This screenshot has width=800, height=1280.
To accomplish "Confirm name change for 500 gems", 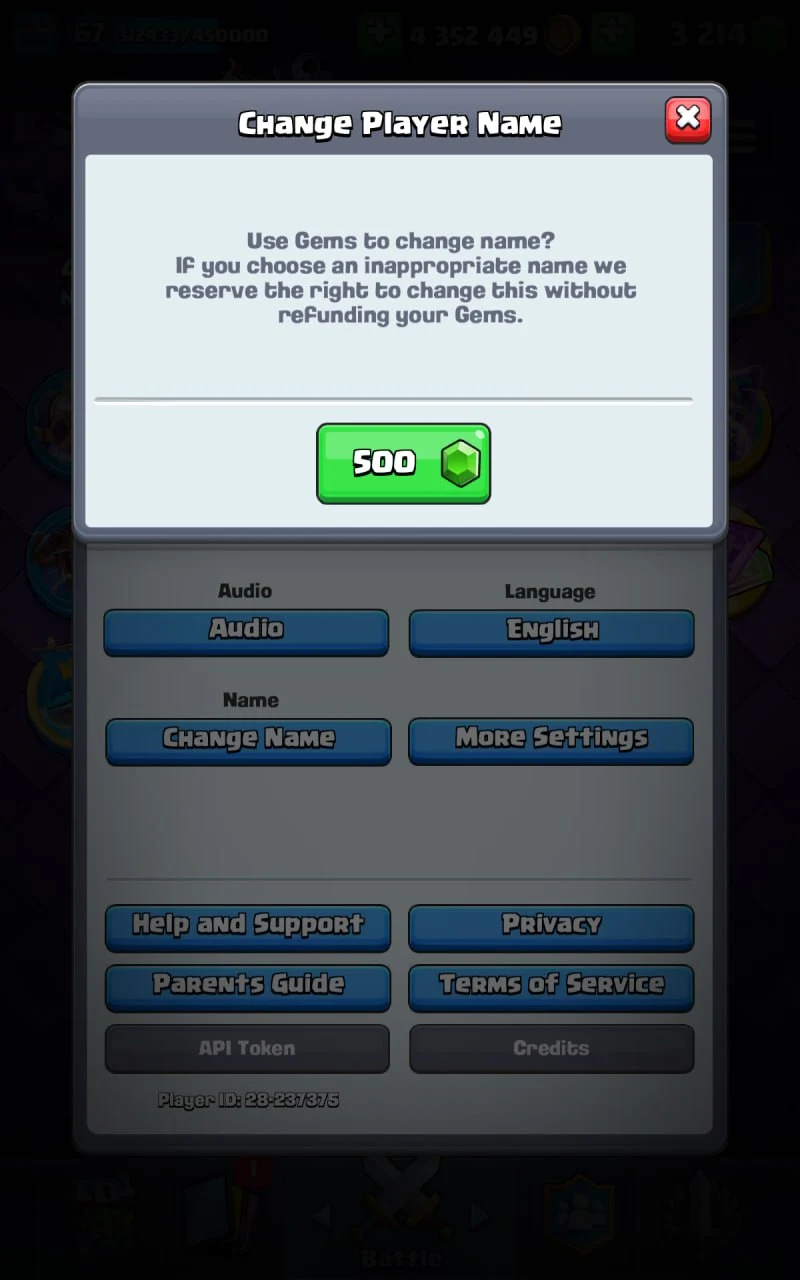I will [403, 463].
